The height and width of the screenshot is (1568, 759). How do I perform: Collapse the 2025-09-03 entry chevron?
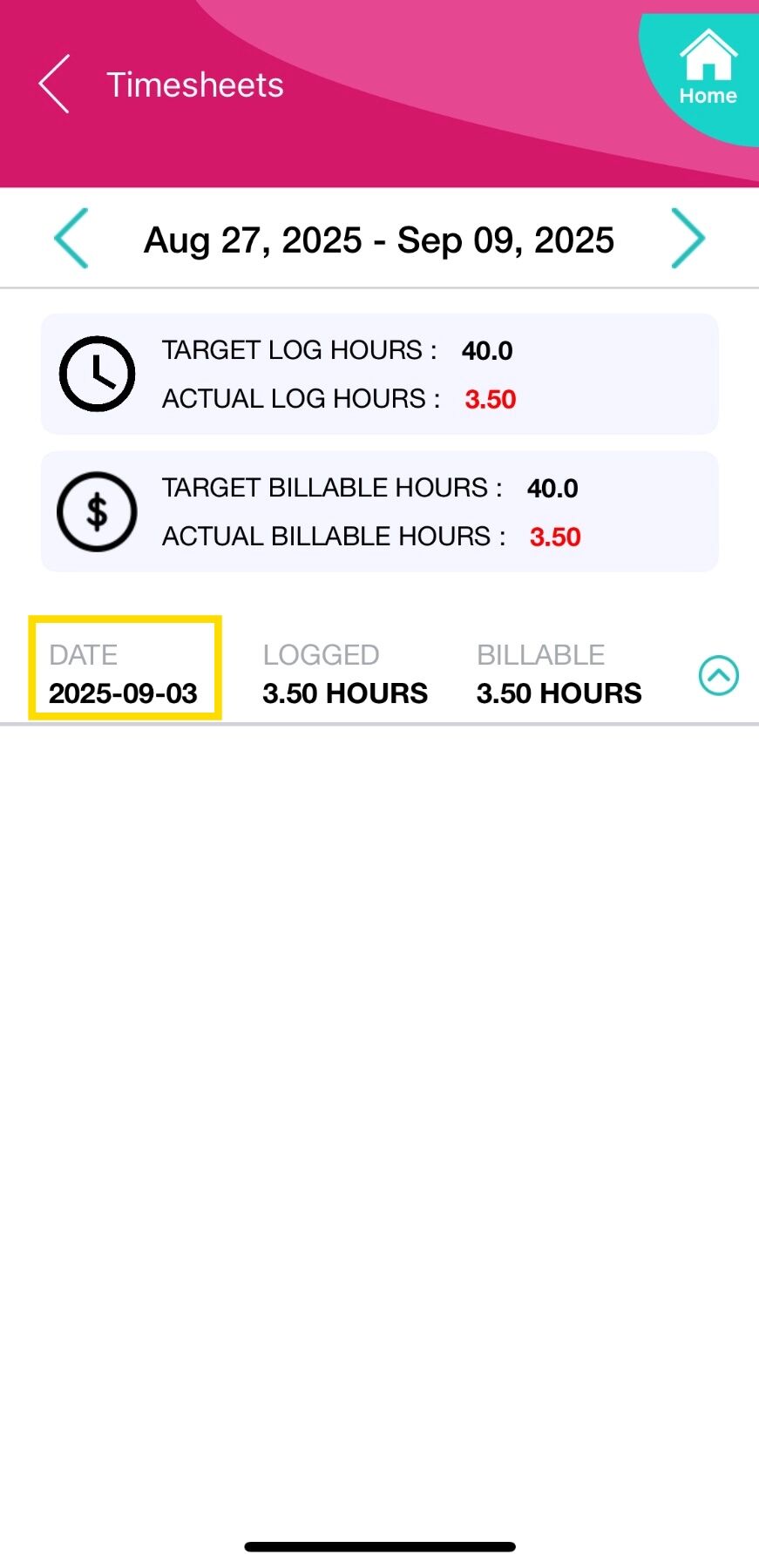pos(719,676)
